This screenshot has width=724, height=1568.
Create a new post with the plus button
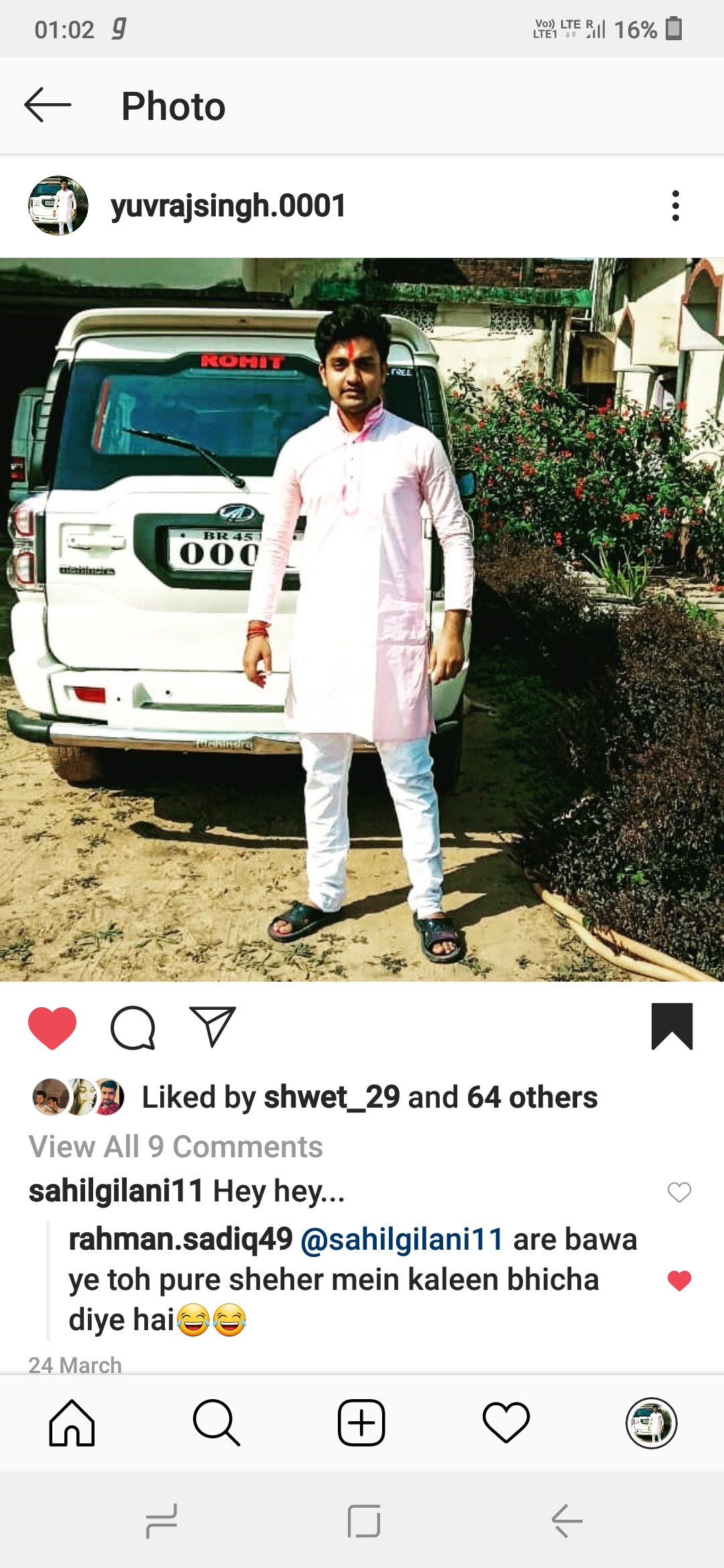click(x=361, y=1423)
